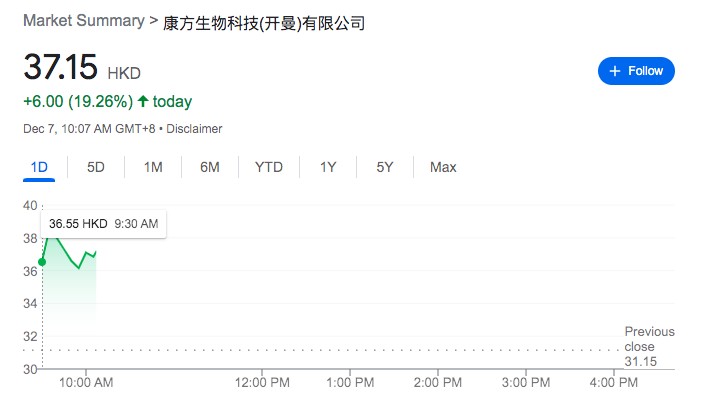Follow this stock

[636, 71]
